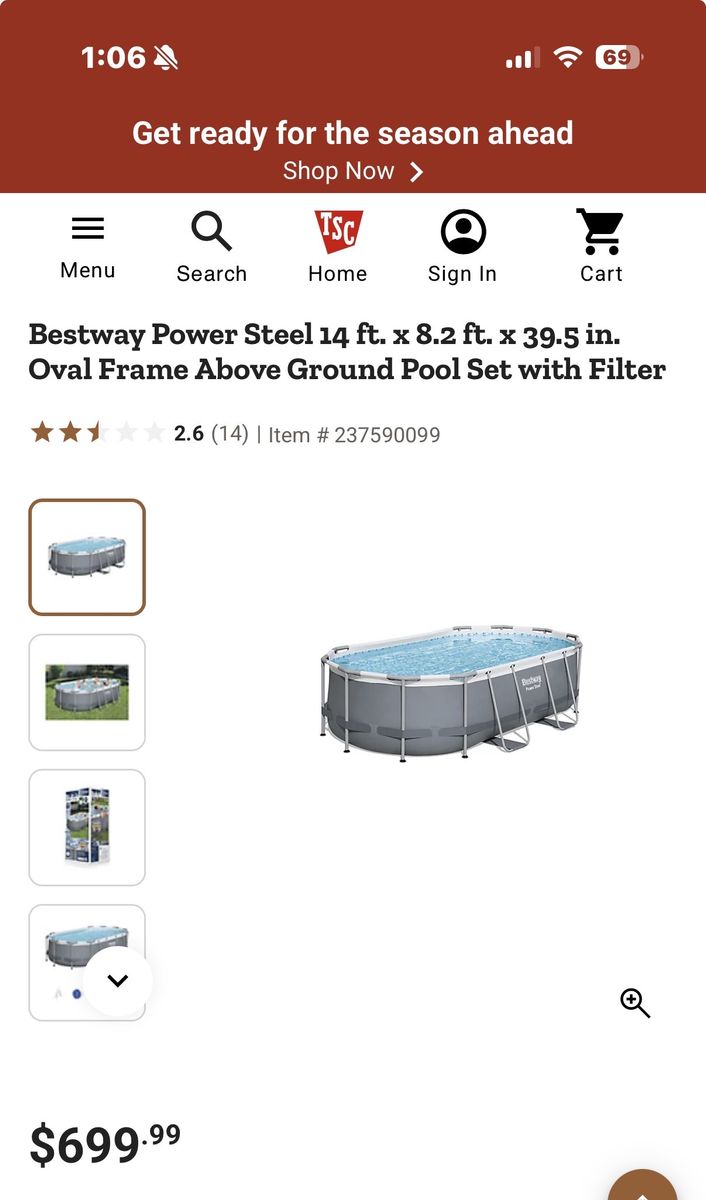Tap the brown floating up button

pyautogui.click(x=645, y=1188)
